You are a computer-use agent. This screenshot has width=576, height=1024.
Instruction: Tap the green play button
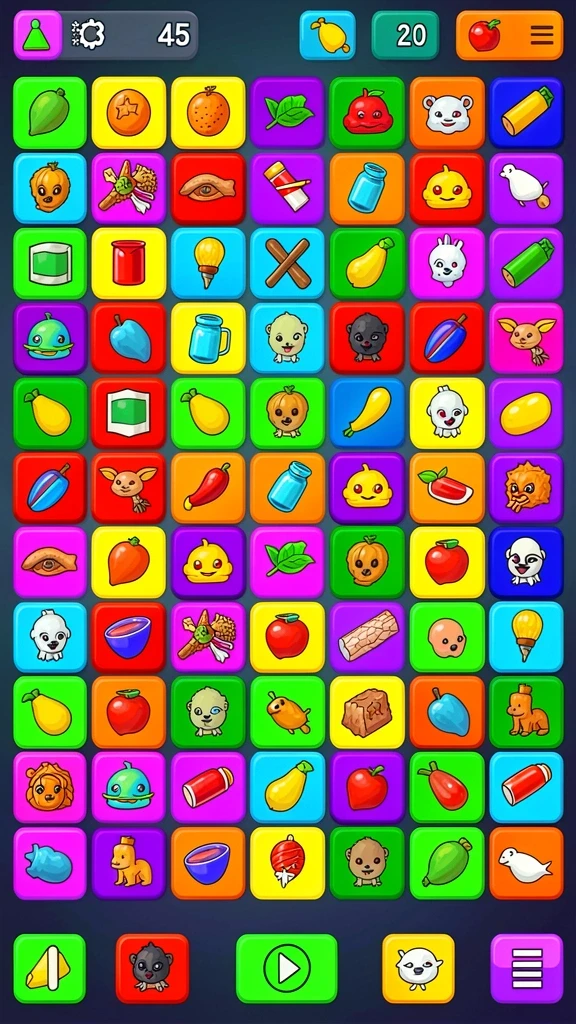coord(287,968)
